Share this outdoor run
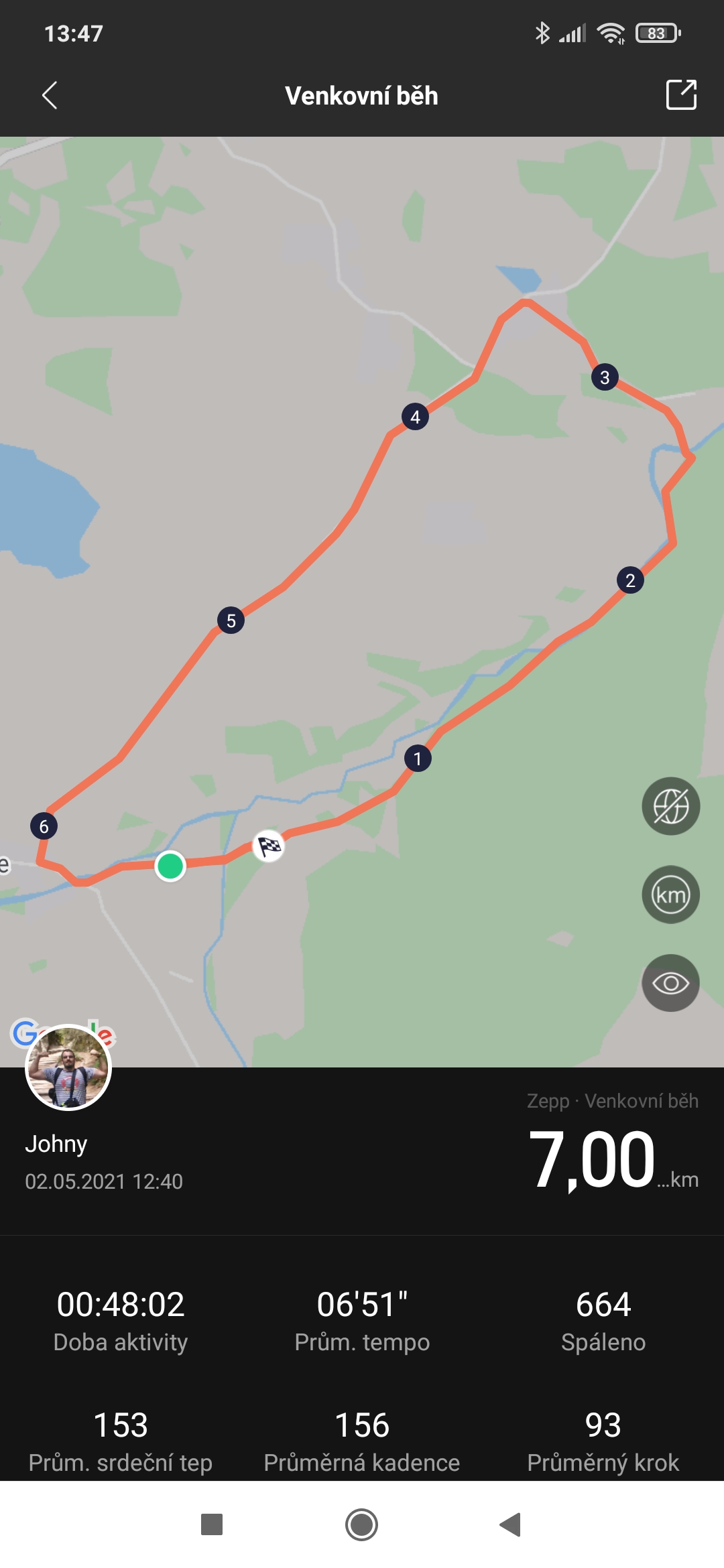 pos(681,94)
